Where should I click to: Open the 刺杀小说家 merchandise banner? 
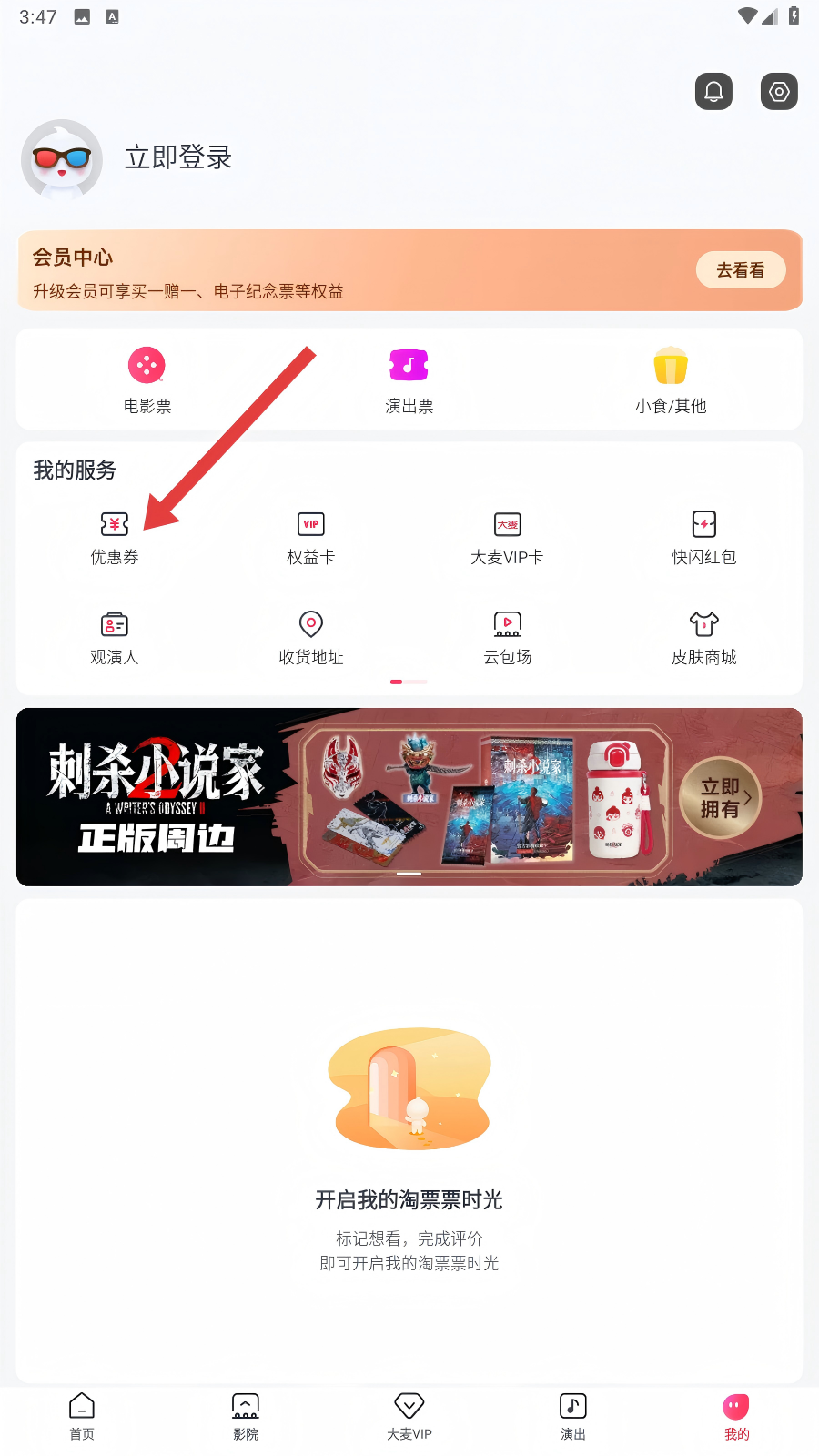pyautogui.click(x=409, y=797)
